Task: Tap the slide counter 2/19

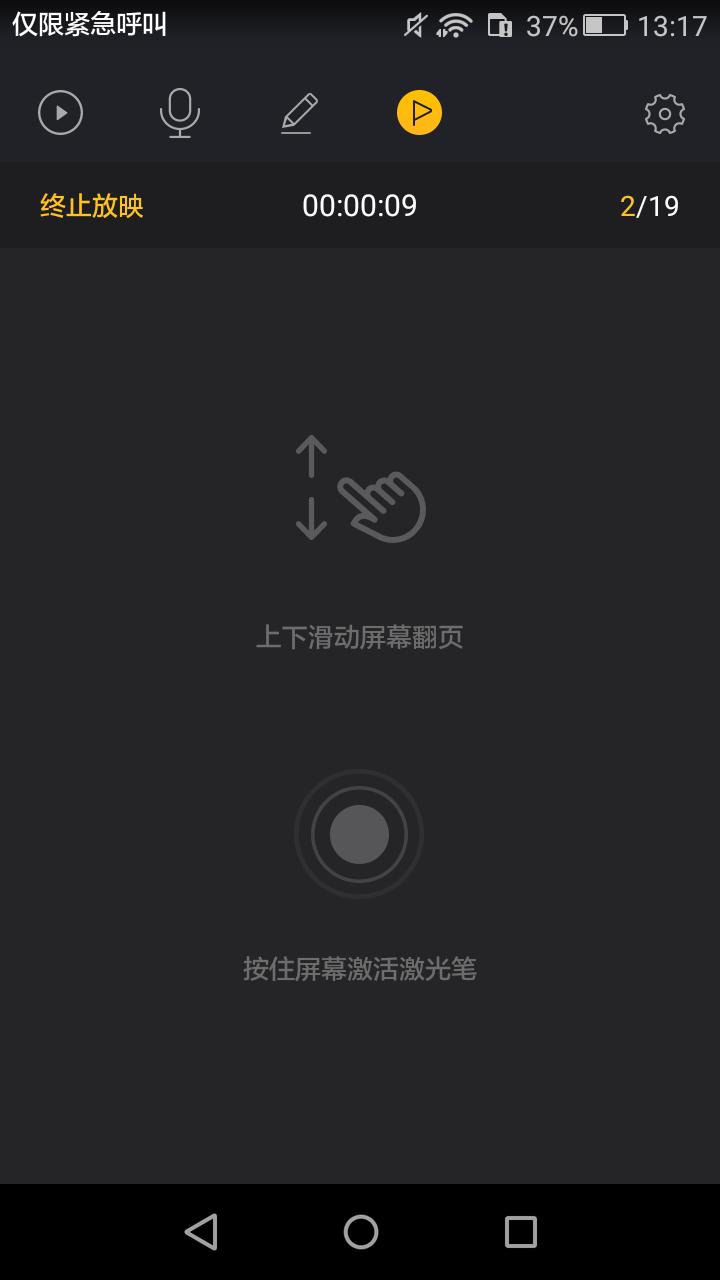Action: (649, 206)
